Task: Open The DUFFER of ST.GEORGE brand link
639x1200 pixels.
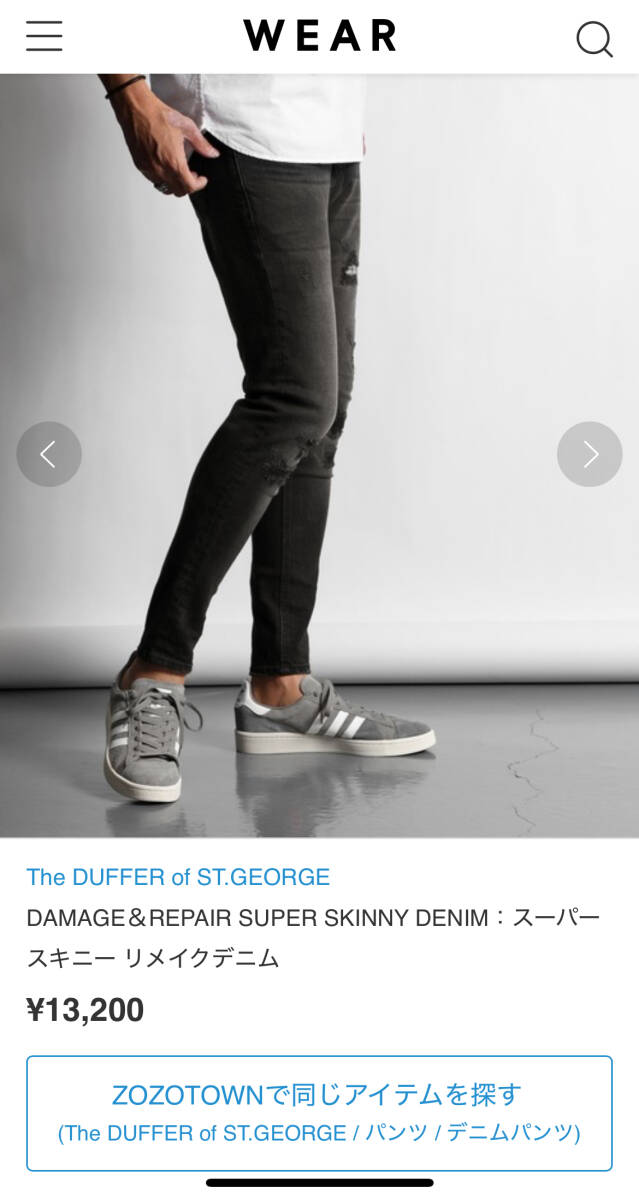Action: (x=178, y=877)
